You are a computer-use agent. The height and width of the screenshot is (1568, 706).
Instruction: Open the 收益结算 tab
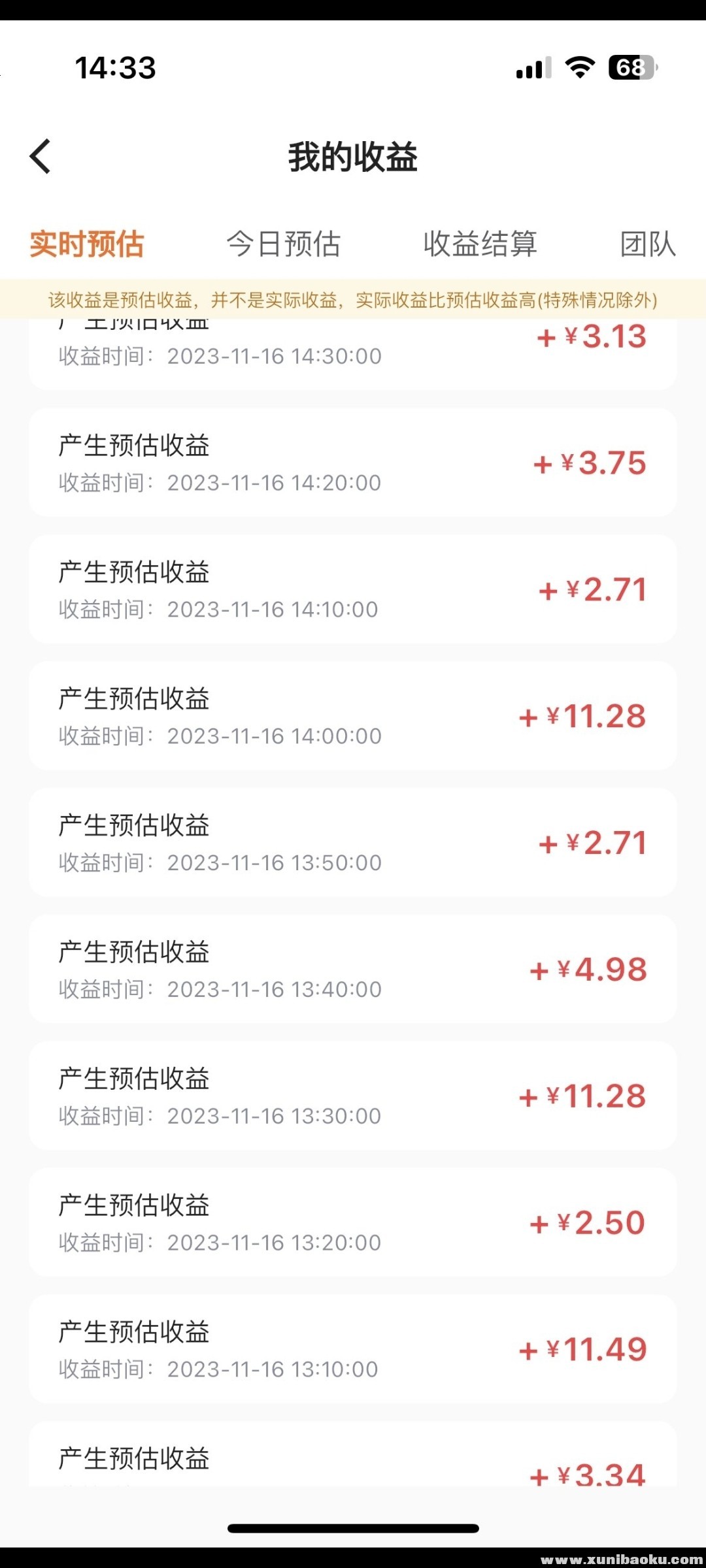click(x=480, y=244)
